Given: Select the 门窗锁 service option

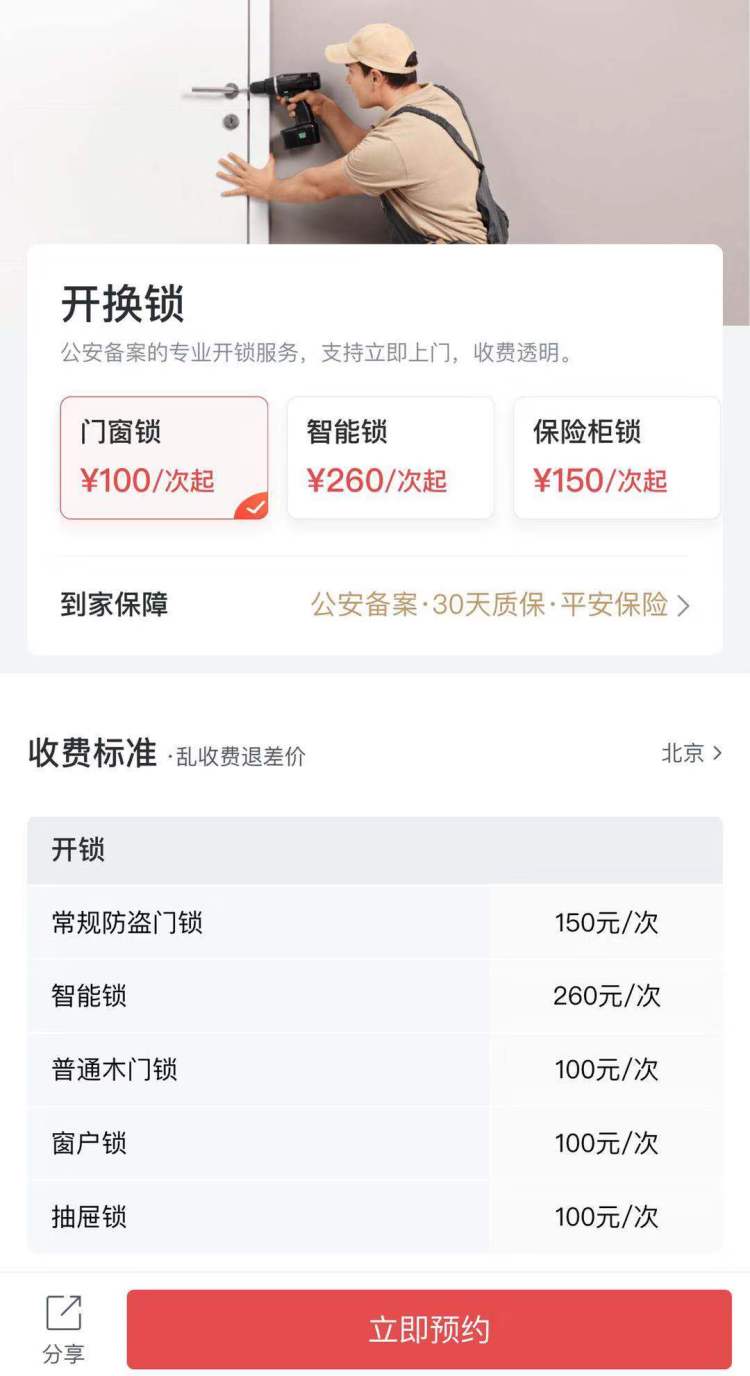Looking at the screenshot, I should (164, 458).
